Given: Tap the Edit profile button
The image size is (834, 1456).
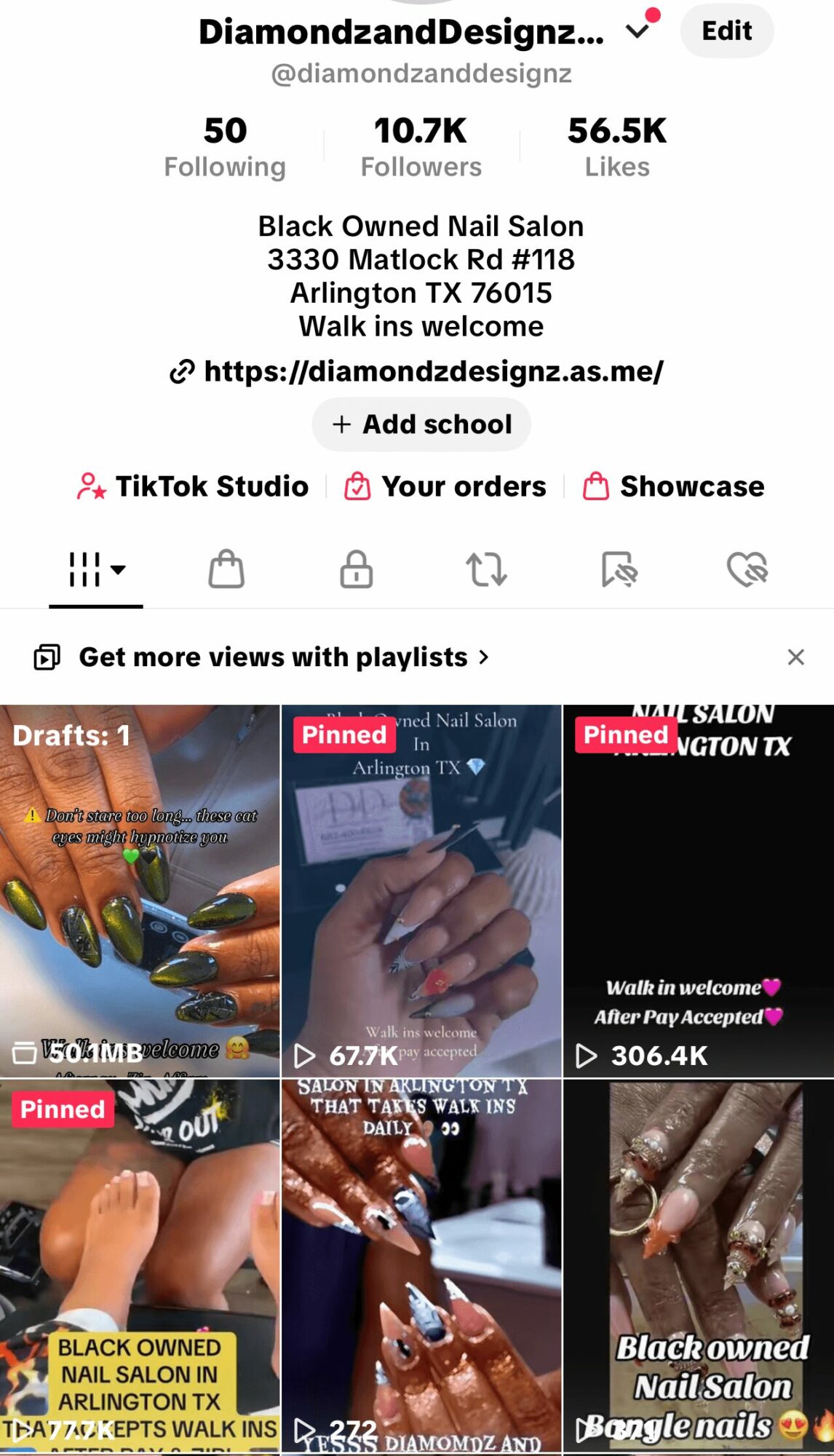Looking at the screenshot, I should coord(726,31).
